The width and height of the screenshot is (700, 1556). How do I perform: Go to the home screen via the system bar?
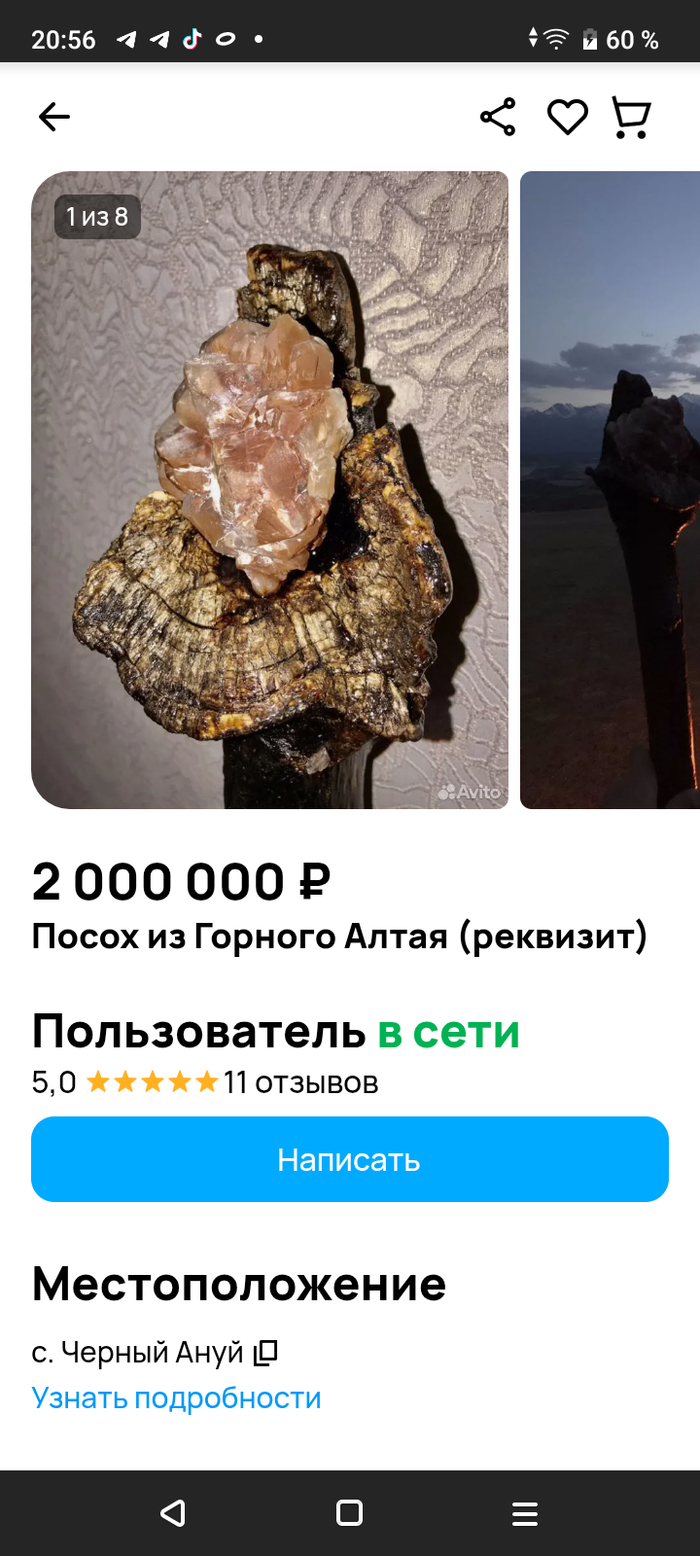click(x=349, y=1513)
